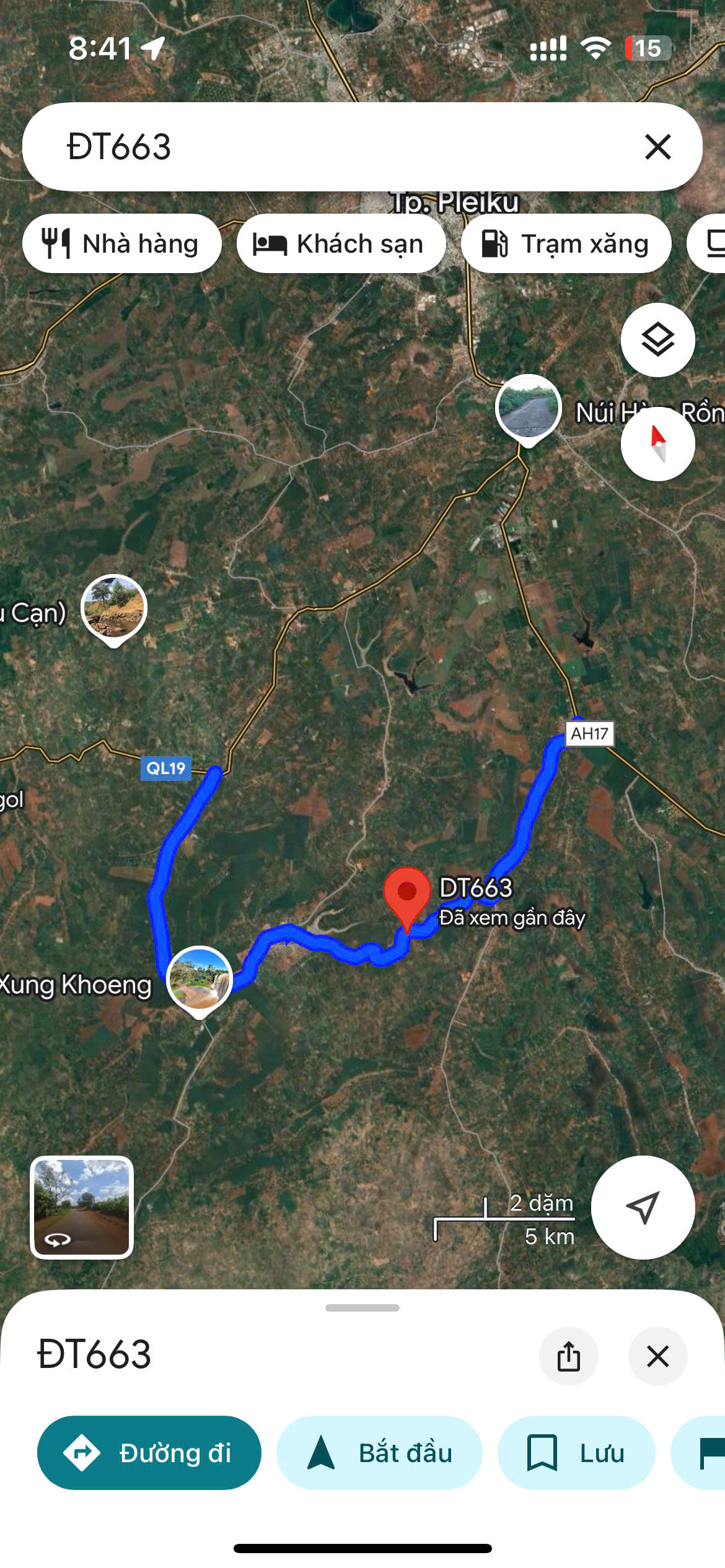Reset map orientation with compass
This screenshot has height=1568, width=725.
coord(657,444)
